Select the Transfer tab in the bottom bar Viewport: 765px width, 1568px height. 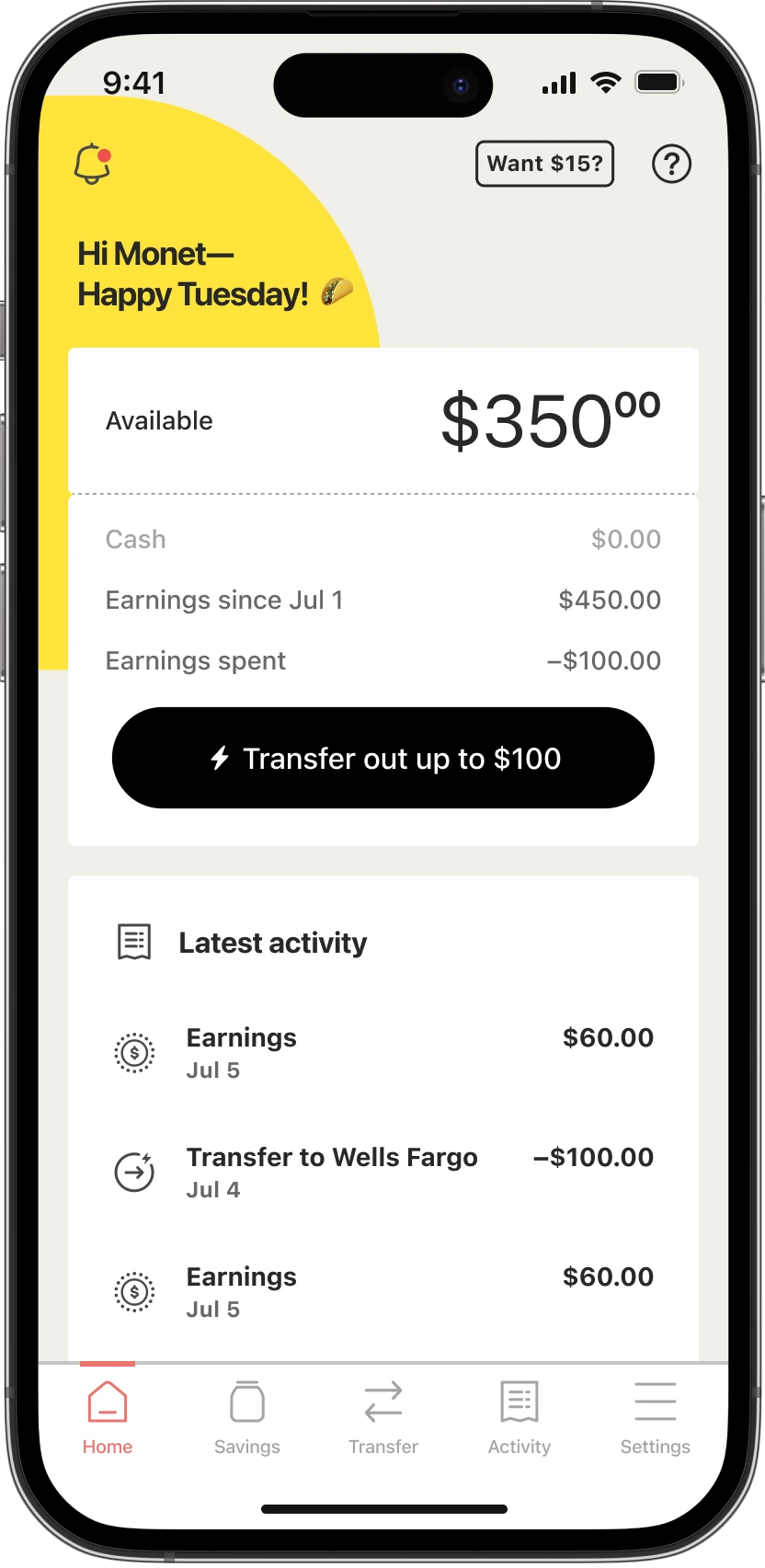382,1418
